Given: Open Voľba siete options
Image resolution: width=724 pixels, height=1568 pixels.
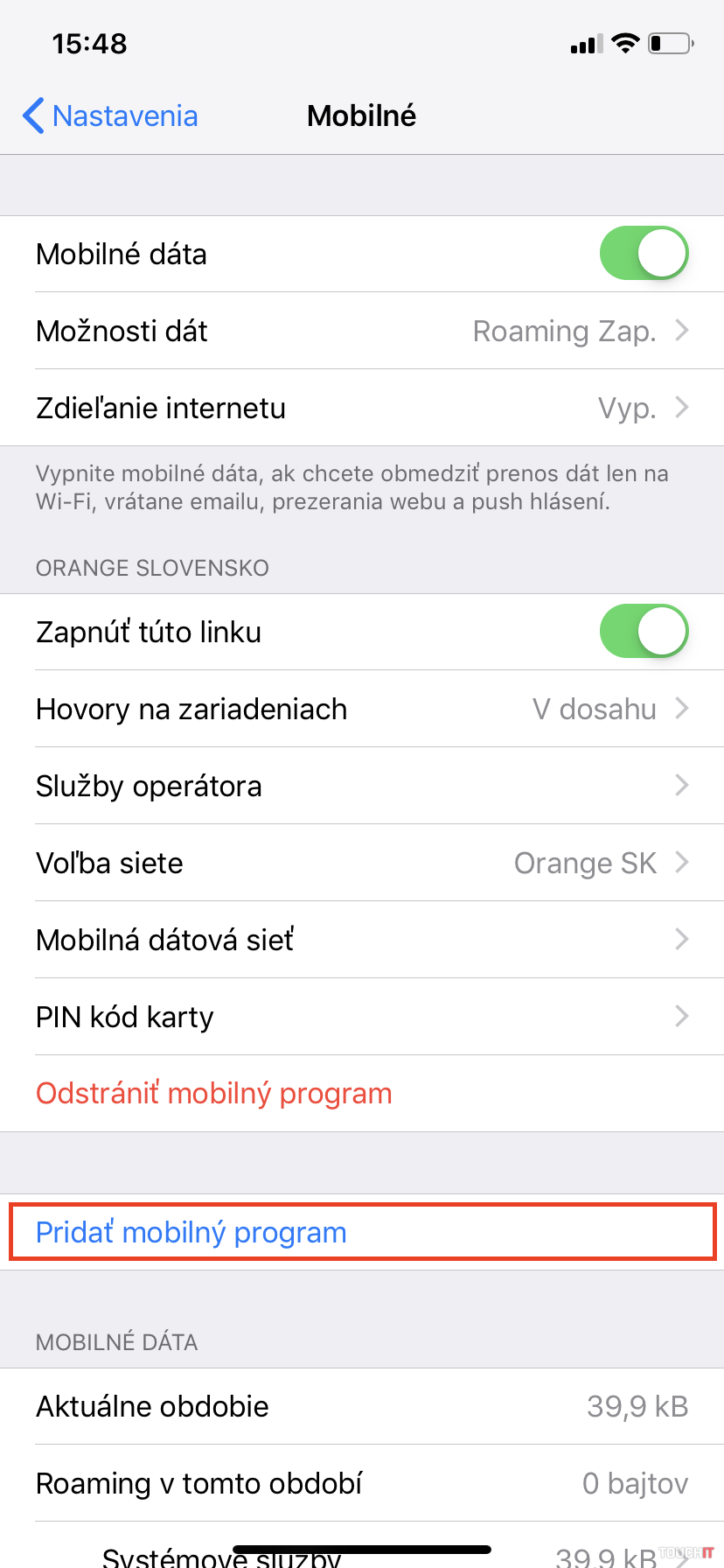Looking at the screenshot, I should coord(362,863).
